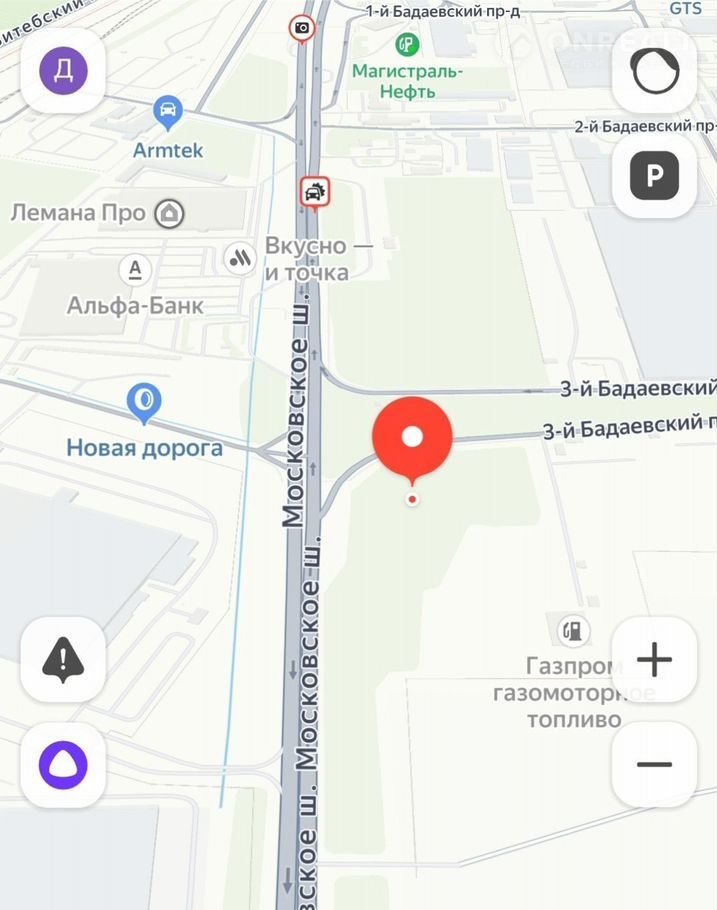
Task: Select the Лемана Про place marker
Action: point(171,213)
